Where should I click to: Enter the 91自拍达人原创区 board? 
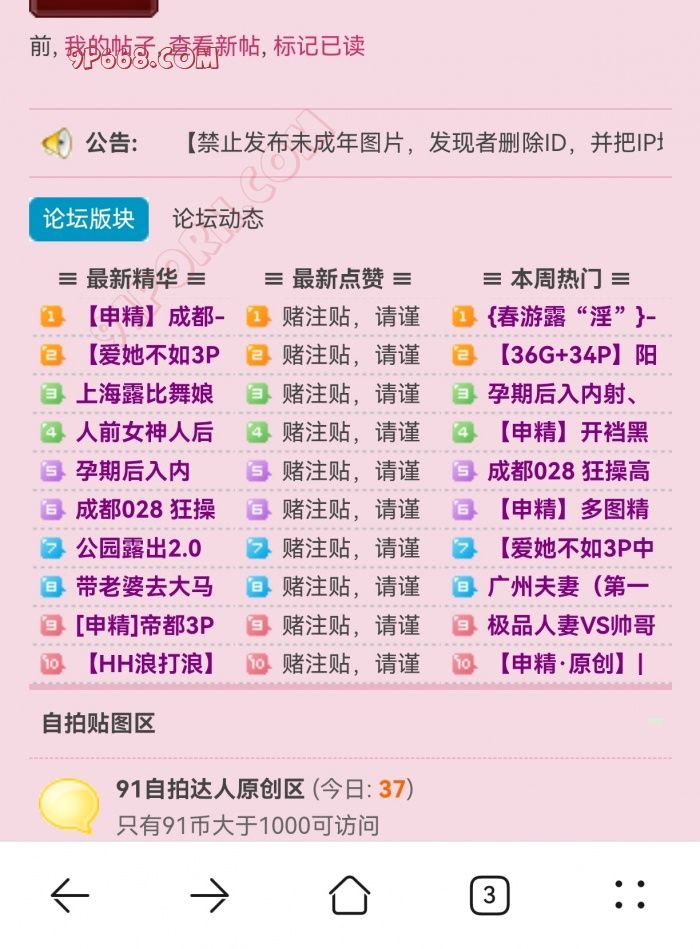click(210, 789)
